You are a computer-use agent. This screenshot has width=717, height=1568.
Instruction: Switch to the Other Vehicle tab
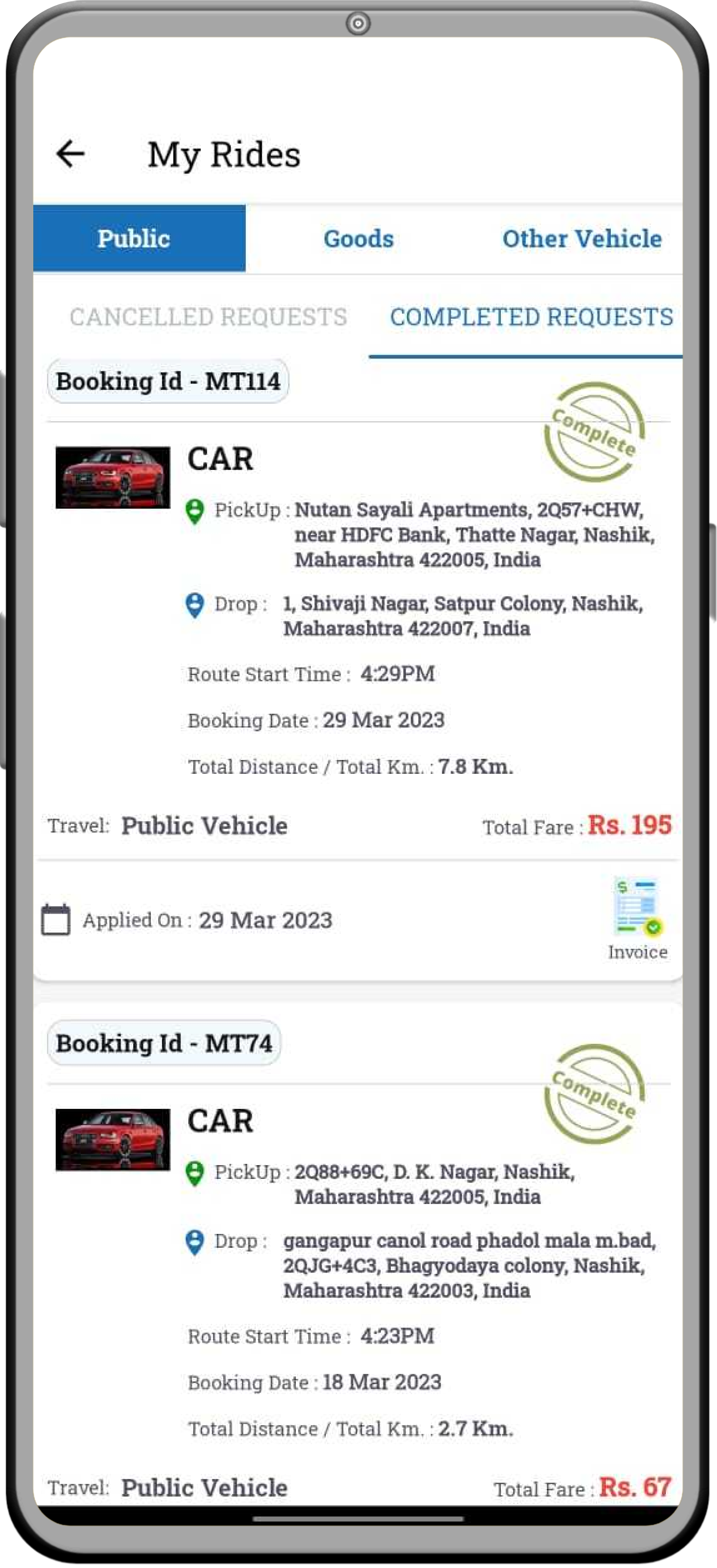581,239
